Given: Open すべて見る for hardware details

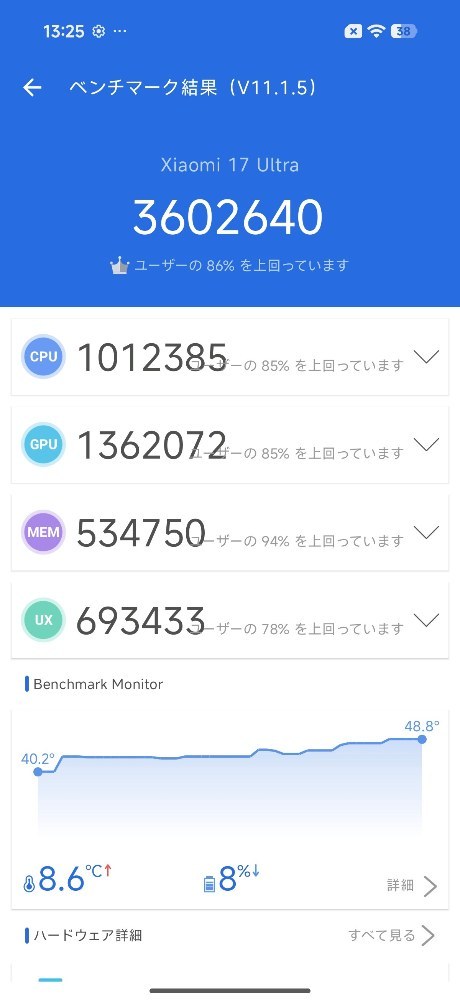Looking at the screenshot, I should click(x=392, y=936).
